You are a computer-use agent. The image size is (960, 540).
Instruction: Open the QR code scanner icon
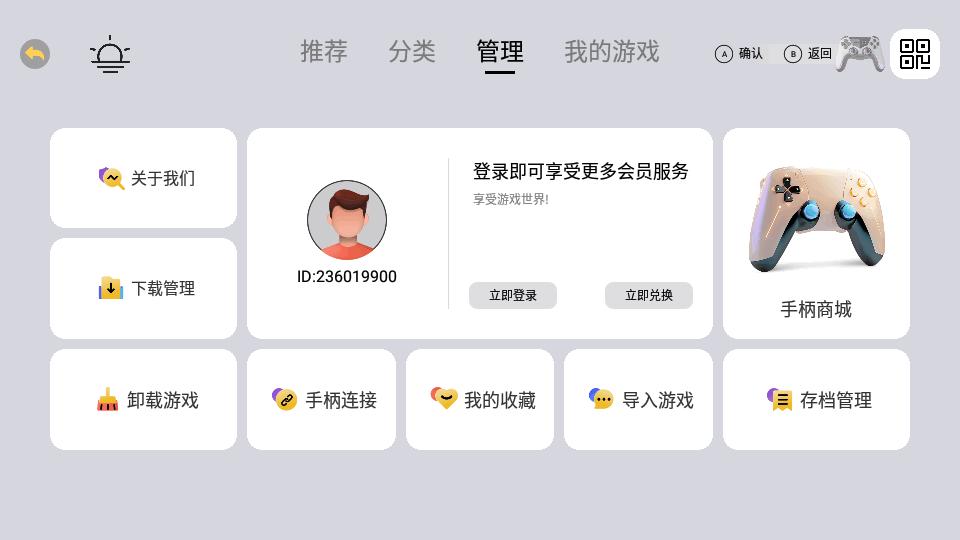915,54
